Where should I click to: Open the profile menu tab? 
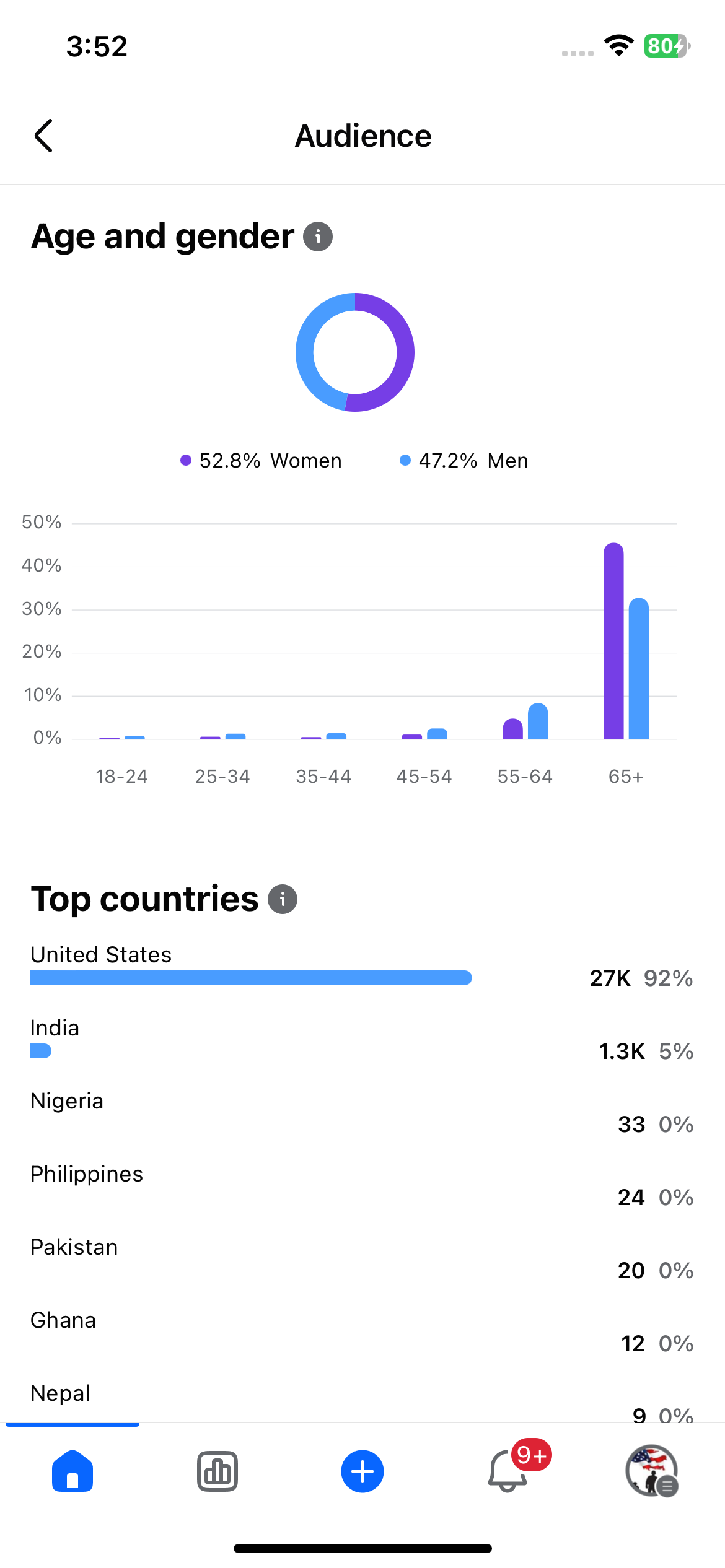[652, 1471]
